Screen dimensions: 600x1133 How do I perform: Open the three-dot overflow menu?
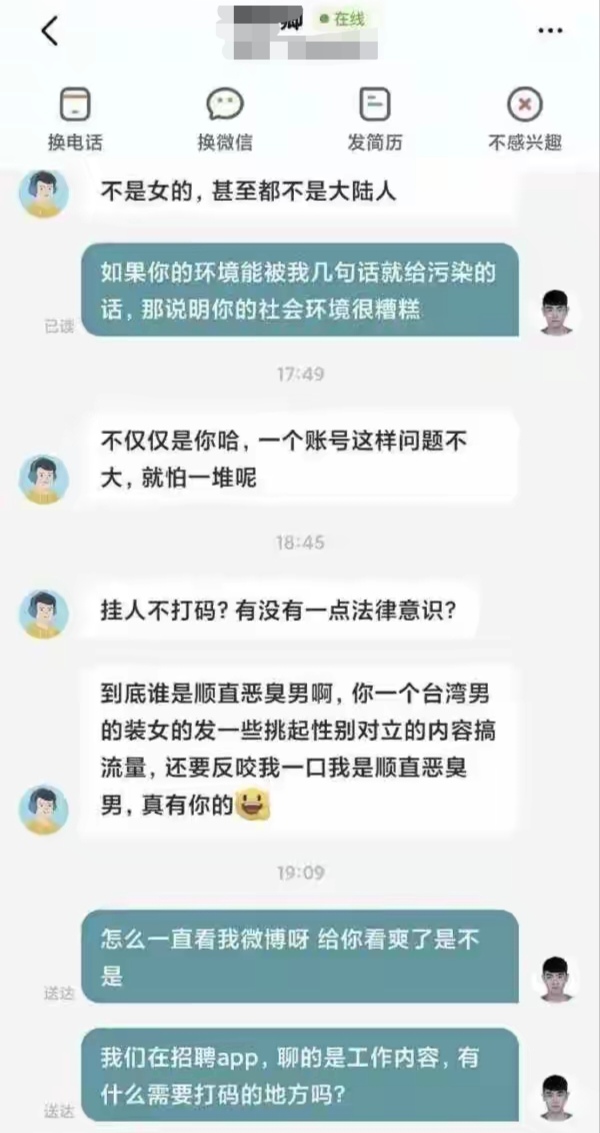pos(550,31)
